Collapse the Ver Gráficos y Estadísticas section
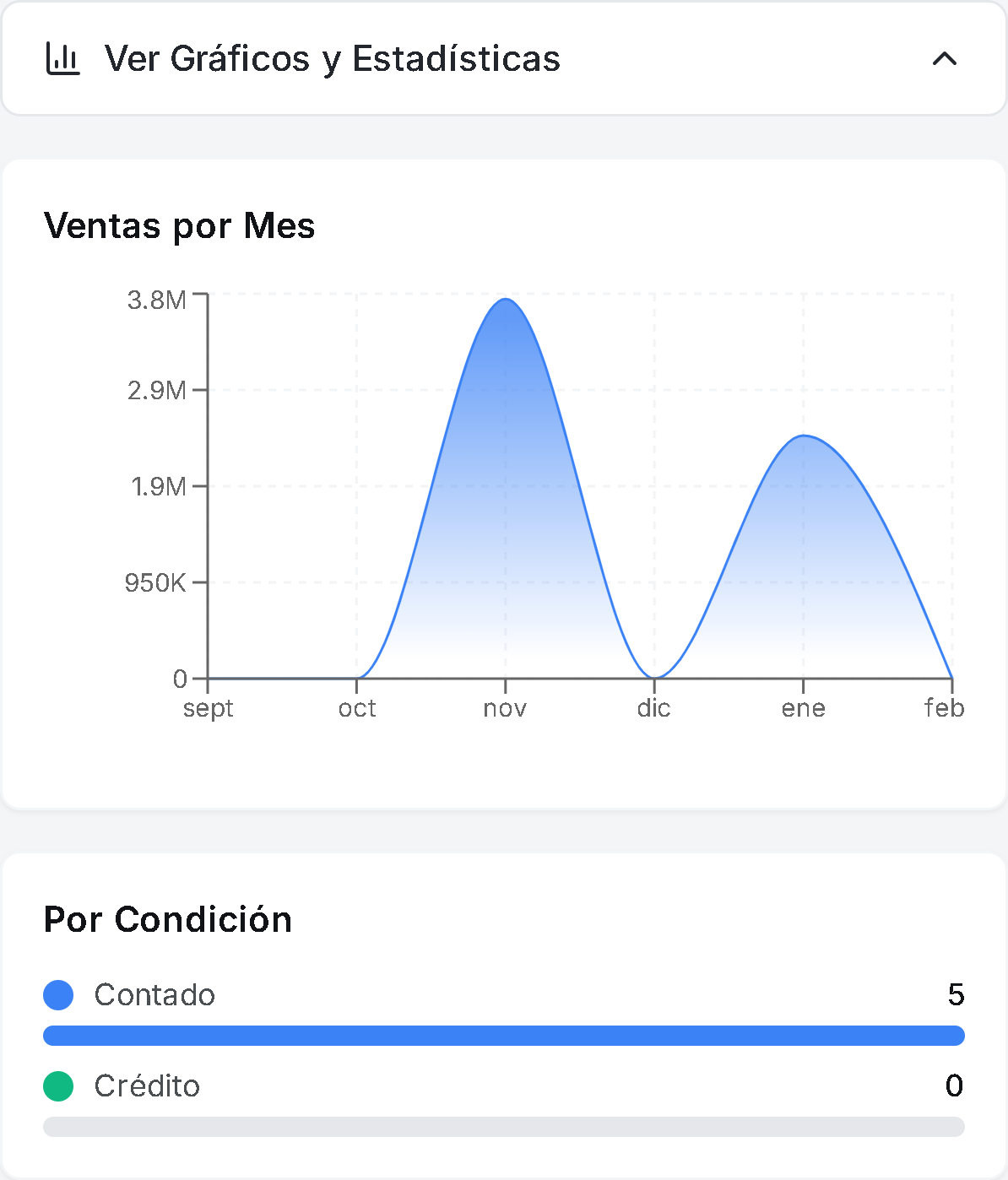Viewport: 1008px width, 1180px height. point(943,59)
